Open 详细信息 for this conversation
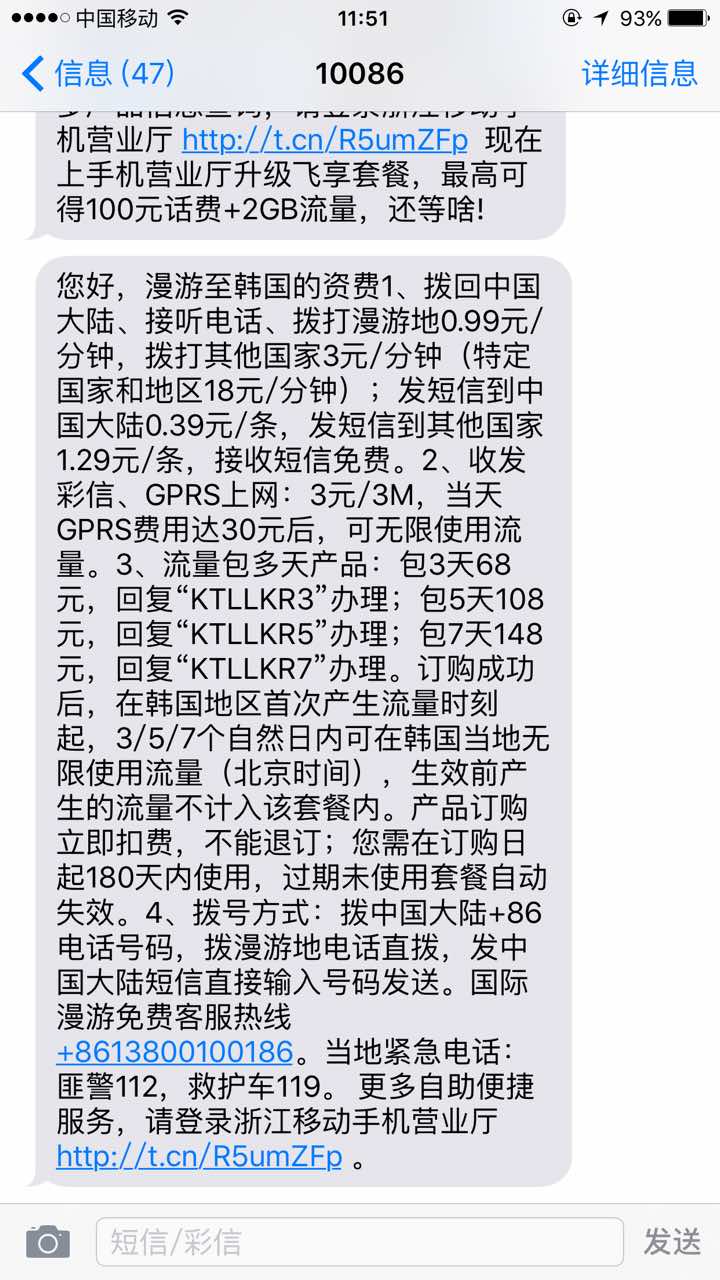Screen dimensions: 720x1280 click(x=639, y=73)
